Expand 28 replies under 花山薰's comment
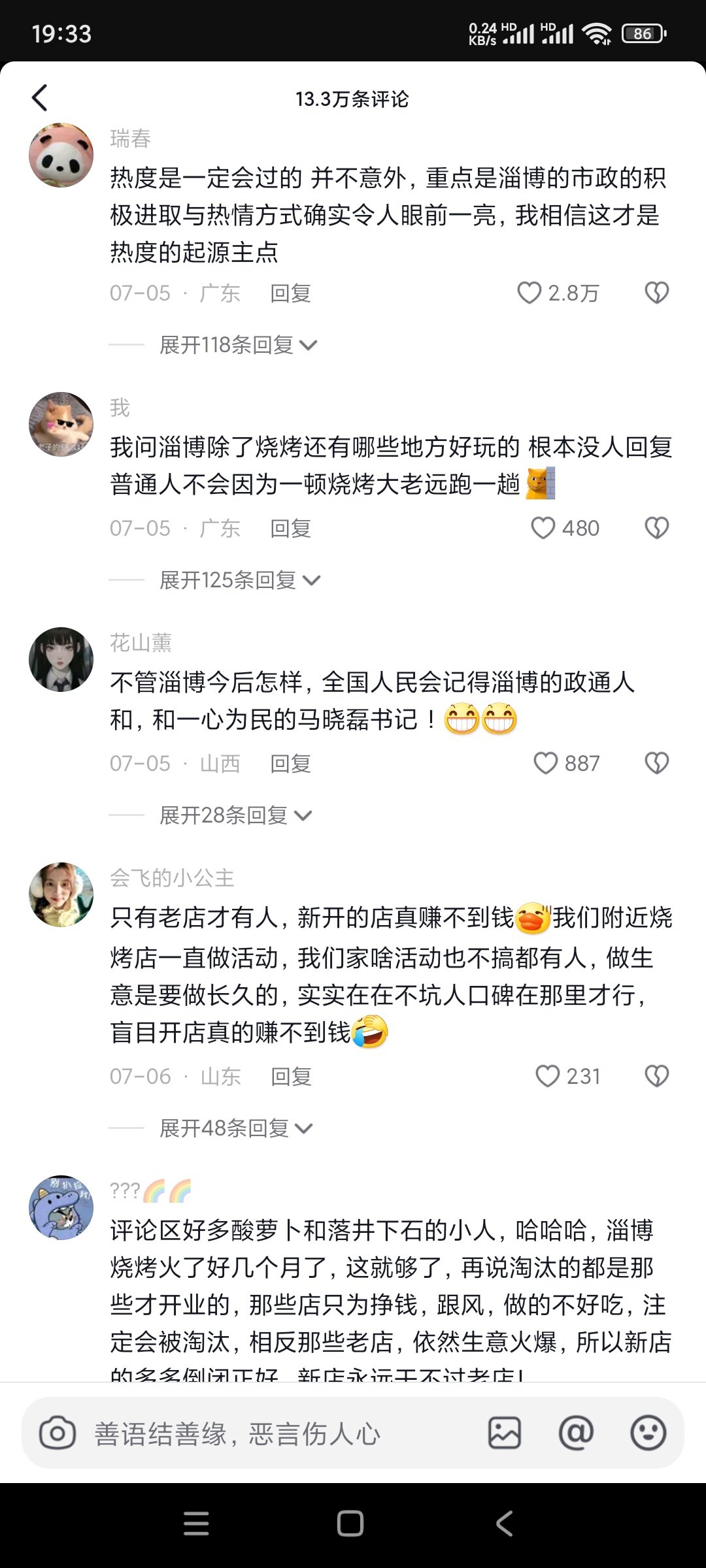 [x=236, y=815]
